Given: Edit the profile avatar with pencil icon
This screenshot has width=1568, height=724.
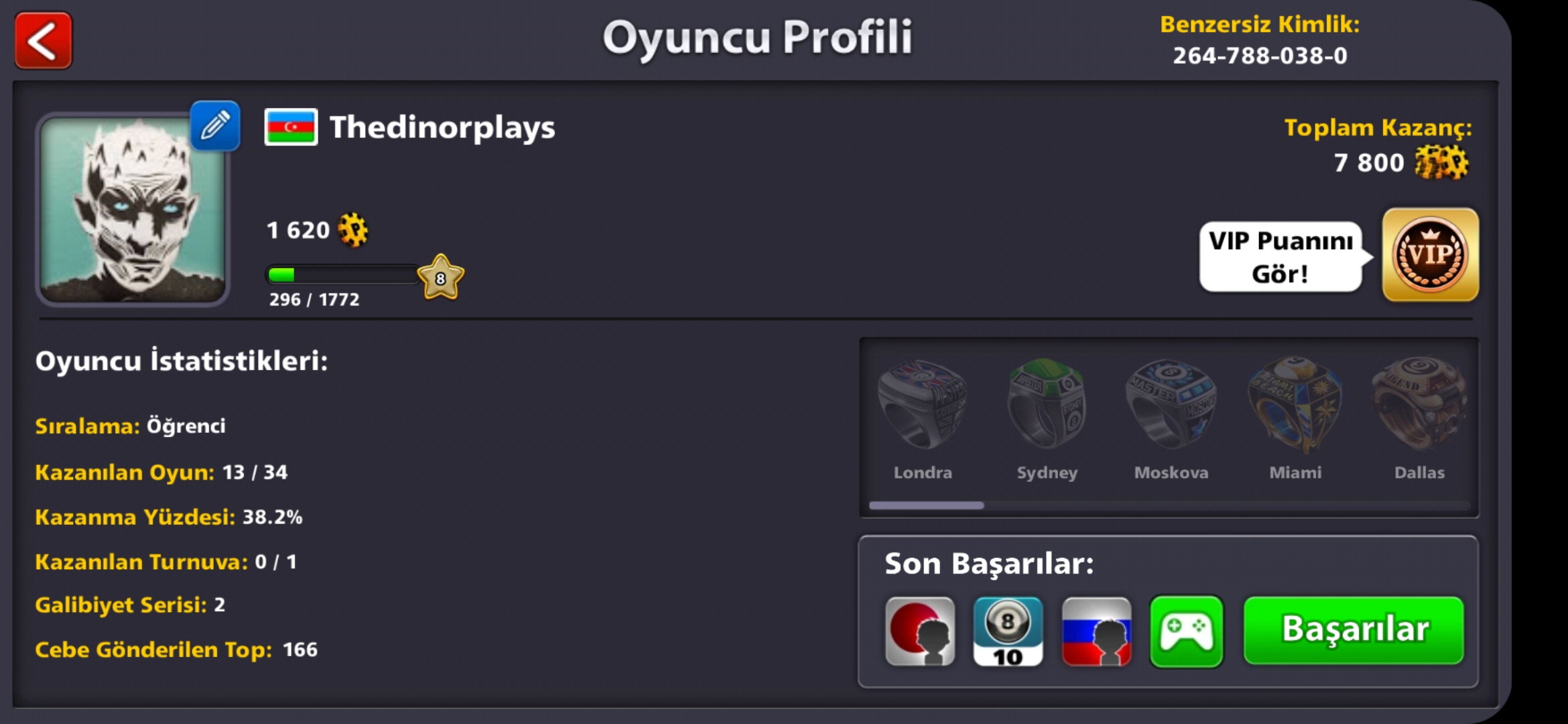Looking at the screenshot, I should (215, 125).
